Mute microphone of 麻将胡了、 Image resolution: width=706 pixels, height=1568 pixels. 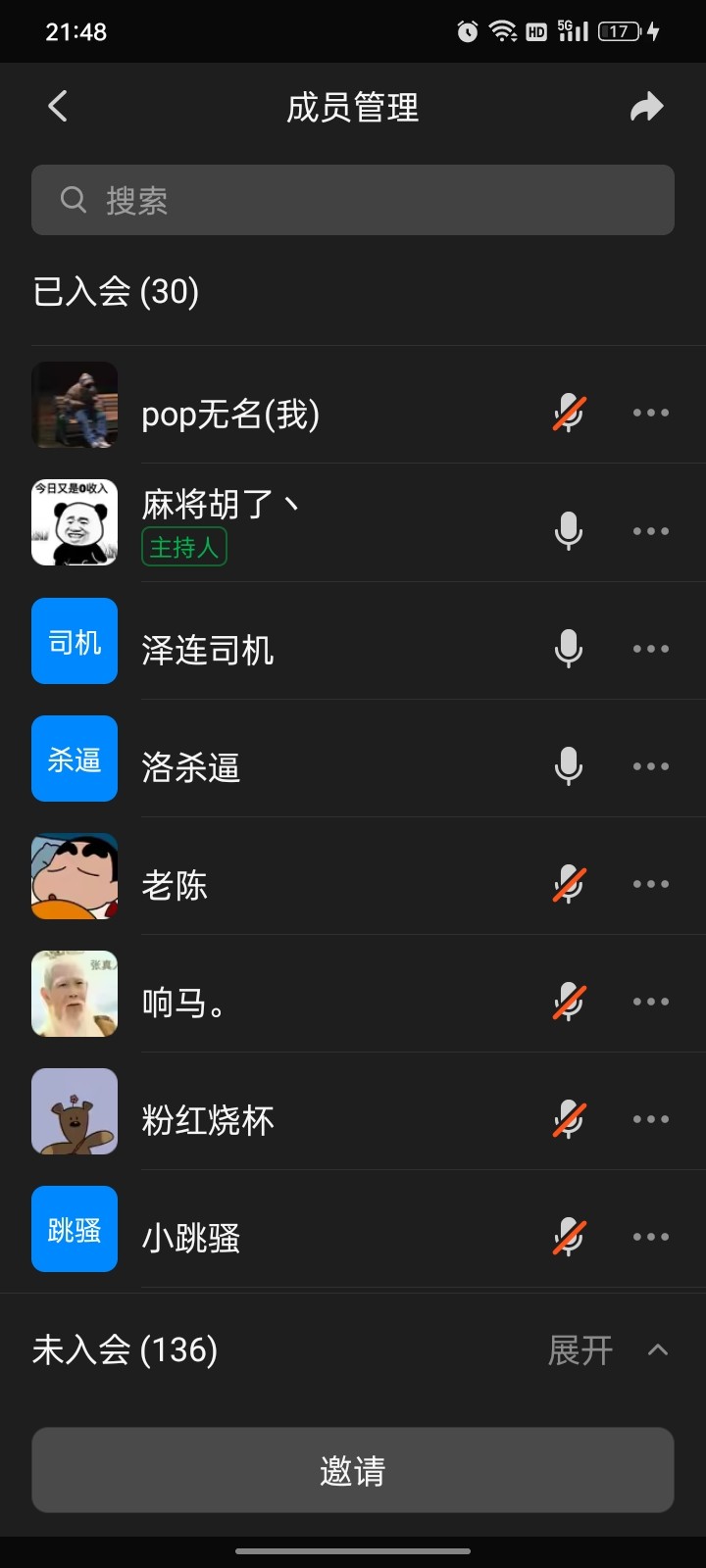(569, 531)
